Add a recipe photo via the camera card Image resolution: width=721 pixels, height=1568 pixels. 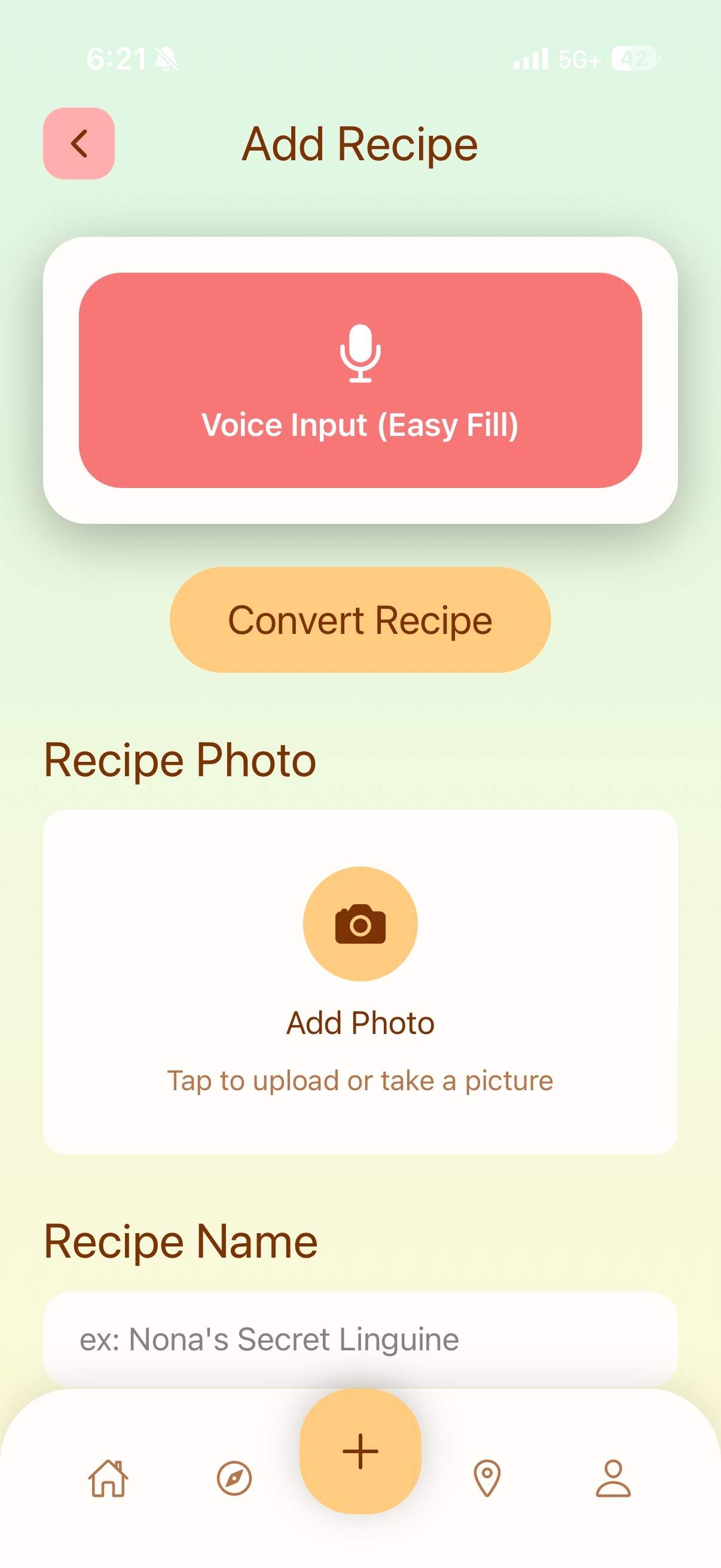[360, 981]
